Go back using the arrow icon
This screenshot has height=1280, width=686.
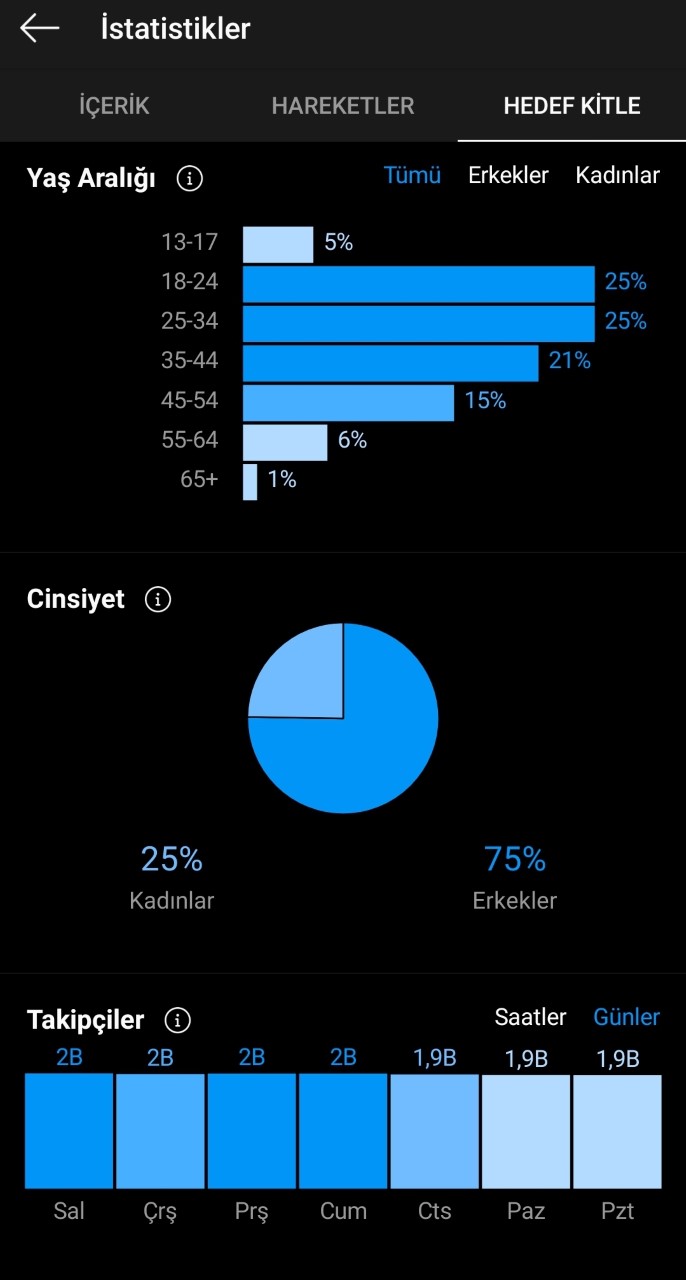pos(40,28)
